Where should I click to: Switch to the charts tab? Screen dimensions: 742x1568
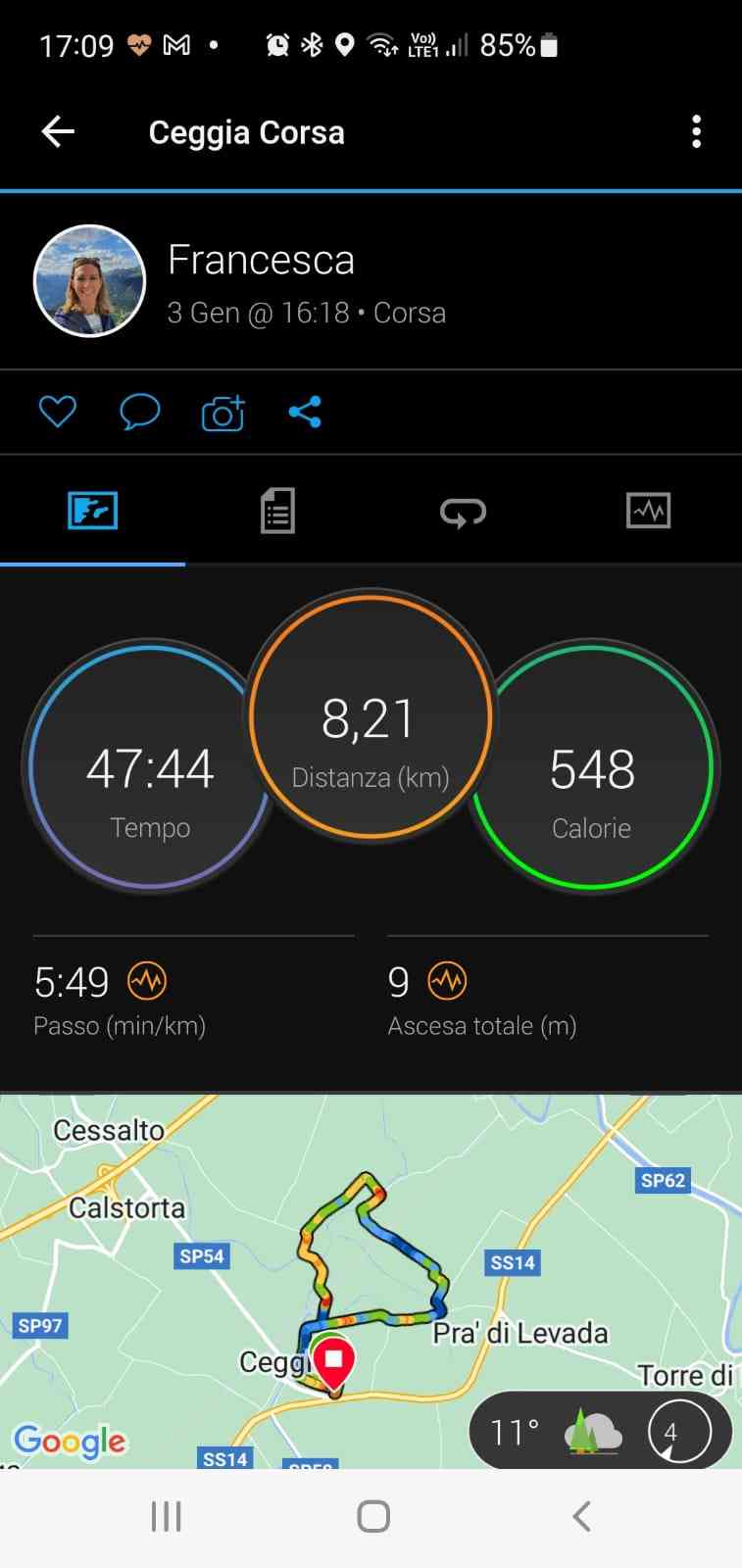point(648,511)
